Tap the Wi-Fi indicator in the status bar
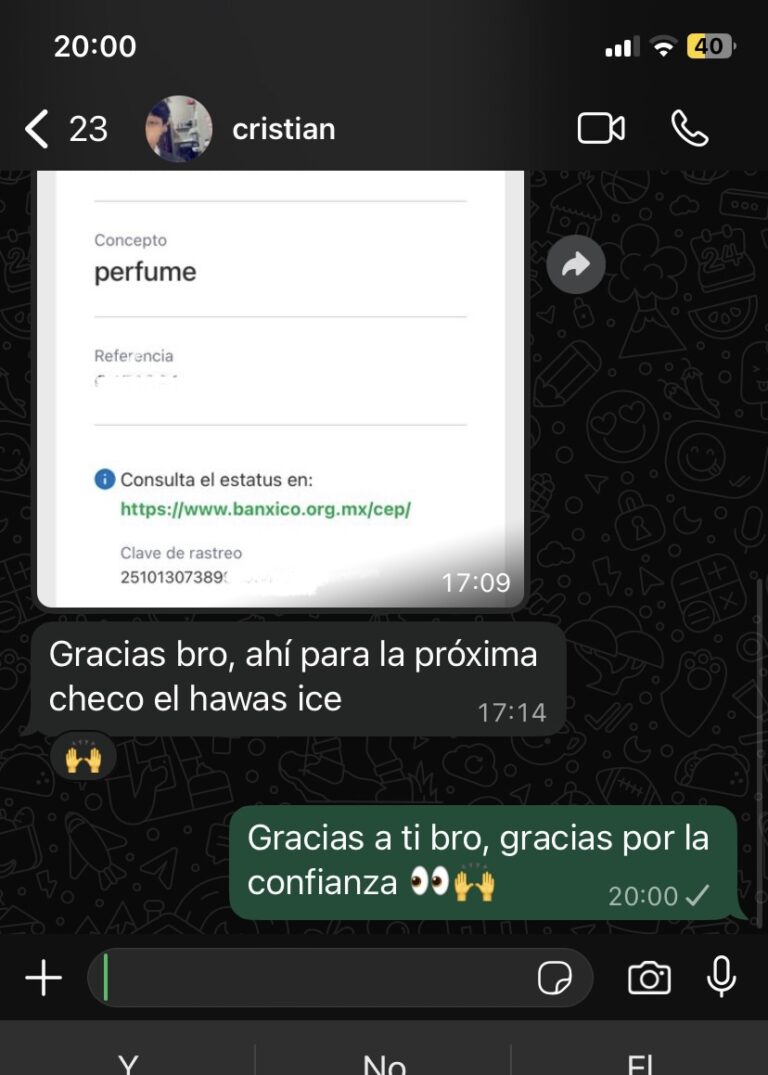This screenshot has height=1075, width=768. [664, 45]
